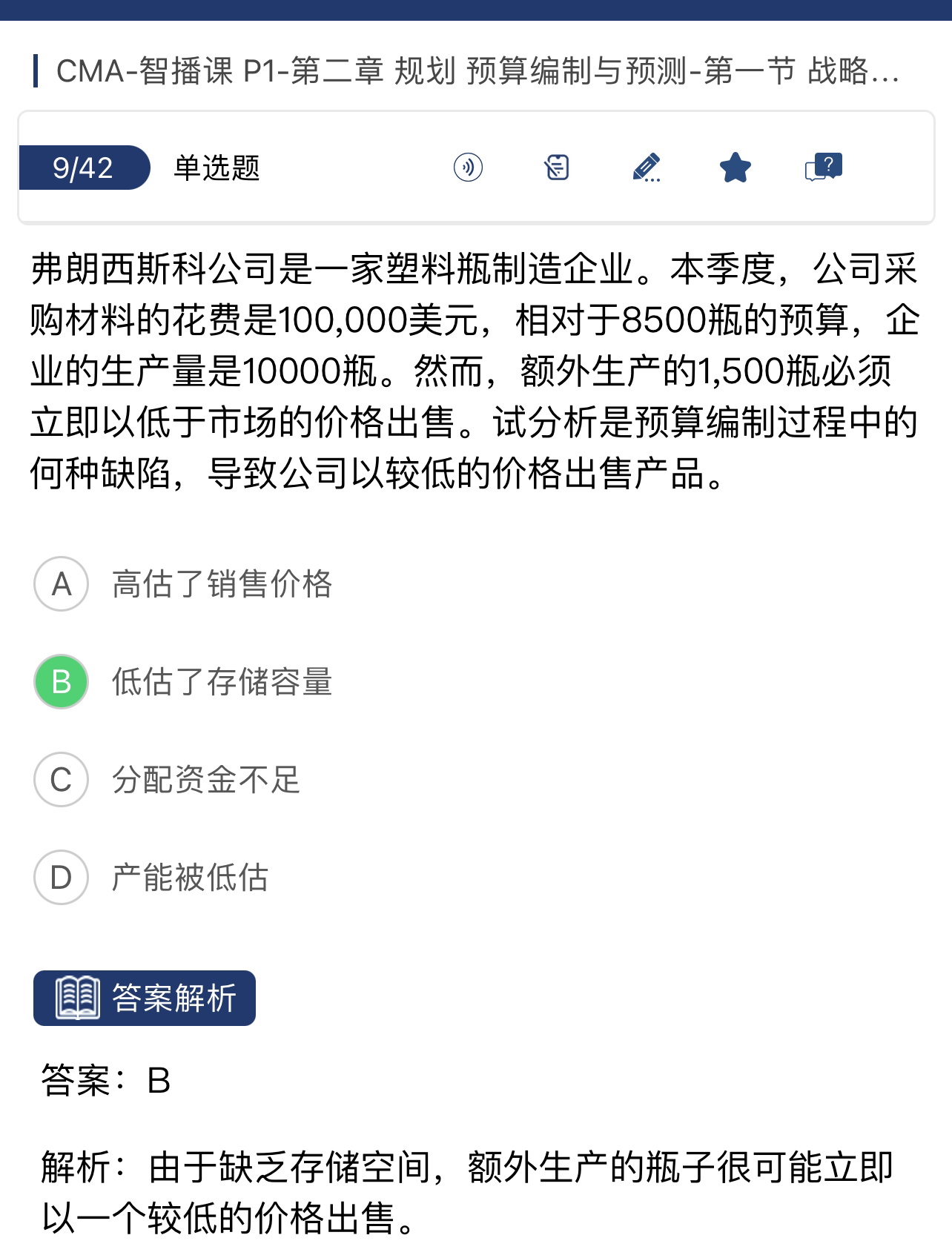Open the answer sheet icon
Image resolution: width=952 pixels, height=1258 pixels.
pos(557,168)
